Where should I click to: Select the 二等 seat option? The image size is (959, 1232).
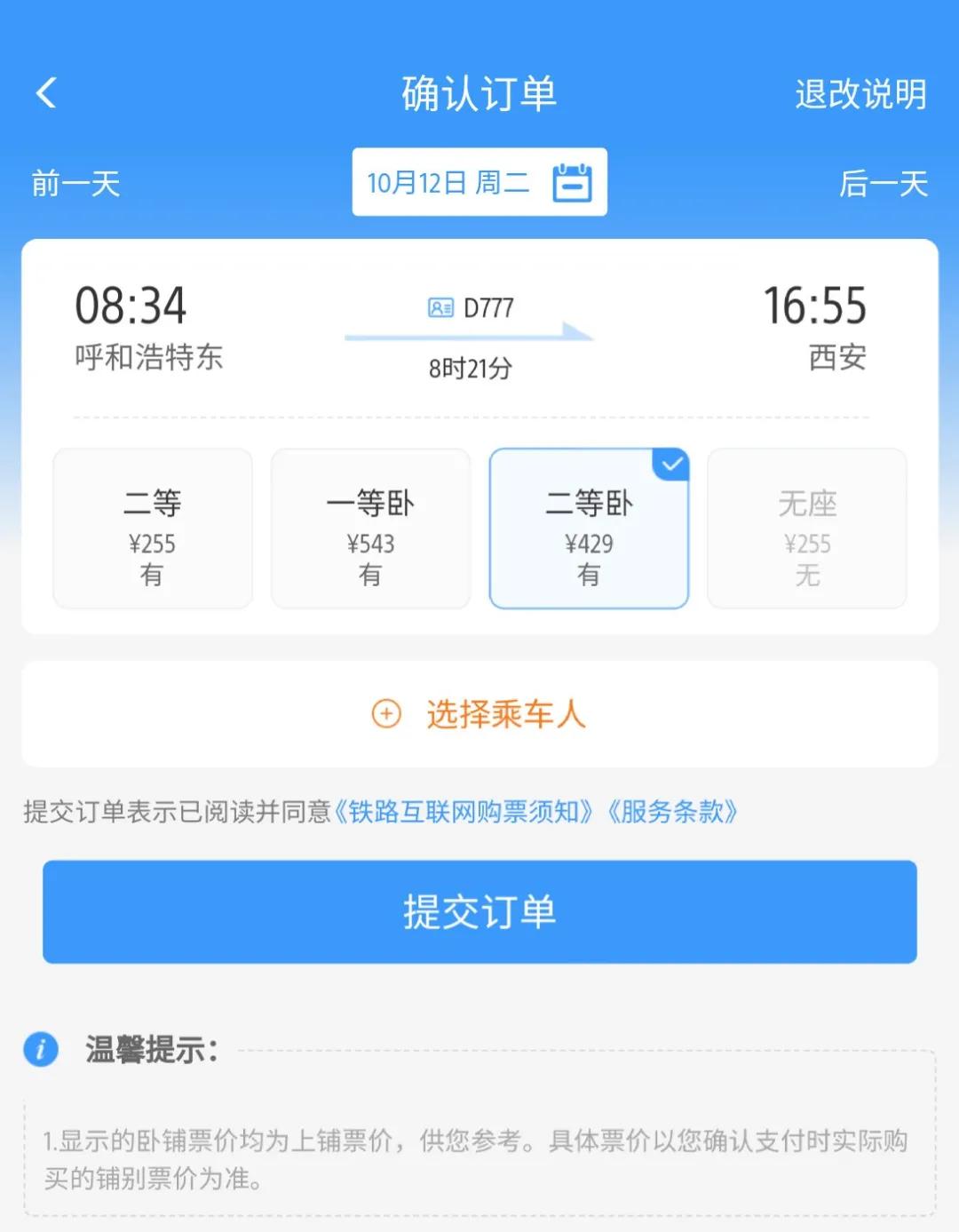click(x=151, y=529)
